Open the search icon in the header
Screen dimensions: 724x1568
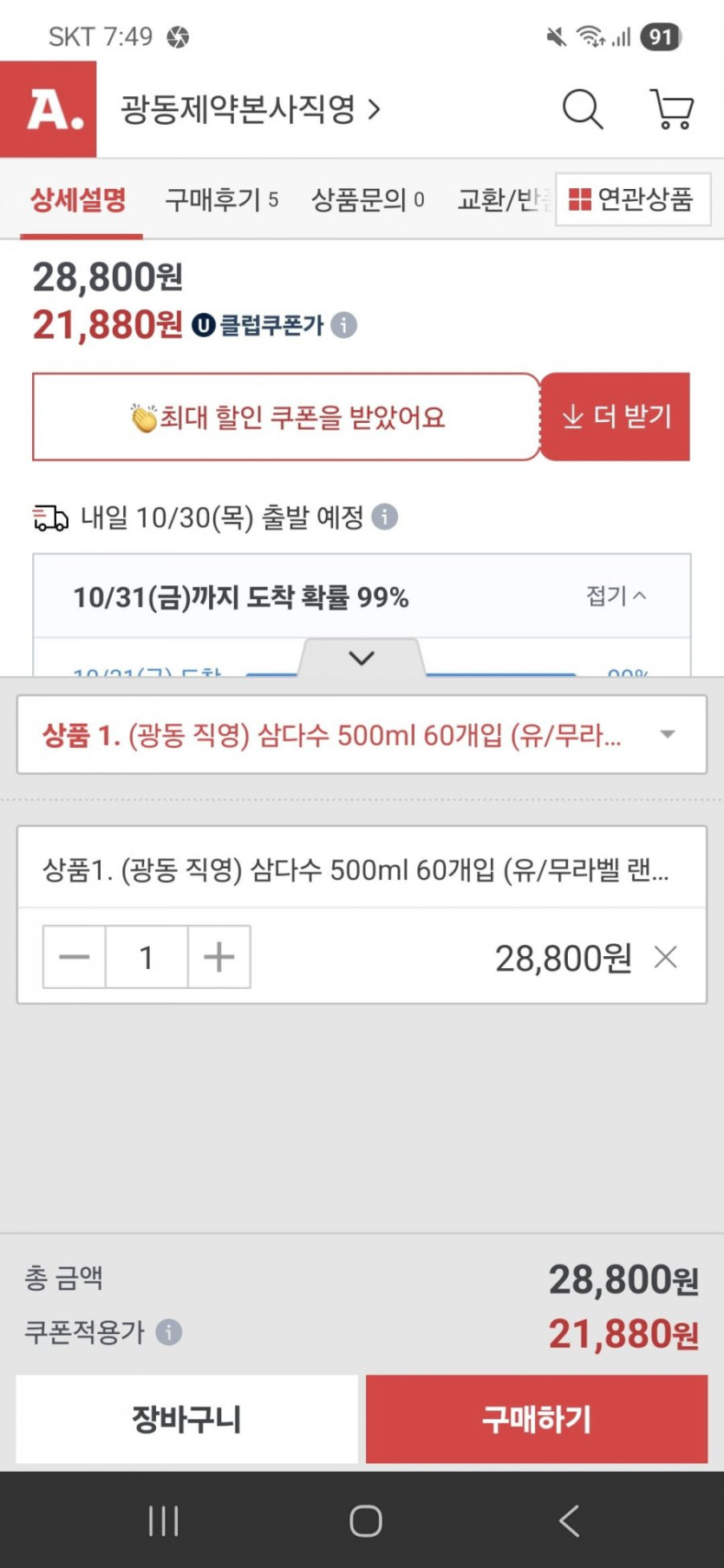pyautogui.click(x=582, y=110)
